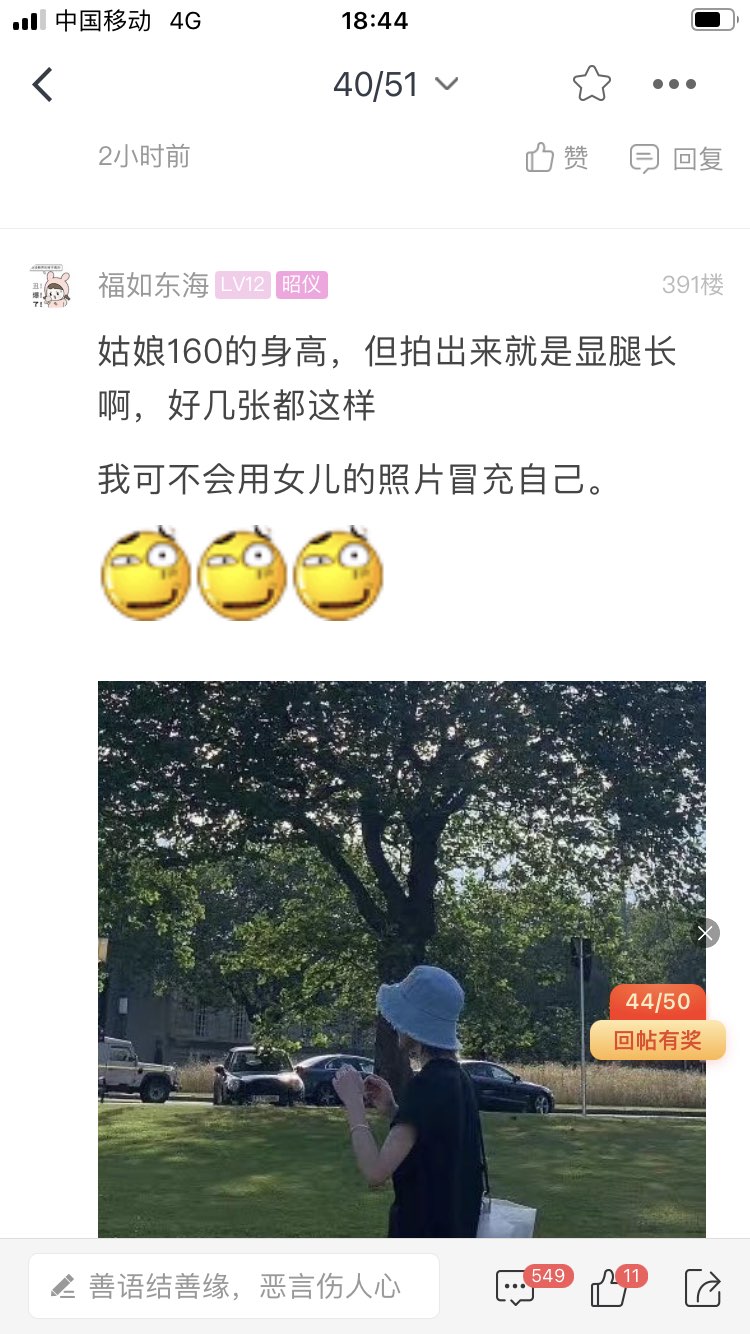View the posted photo of the girl in full size
The image size is (750, 1334).
point(401,958)
